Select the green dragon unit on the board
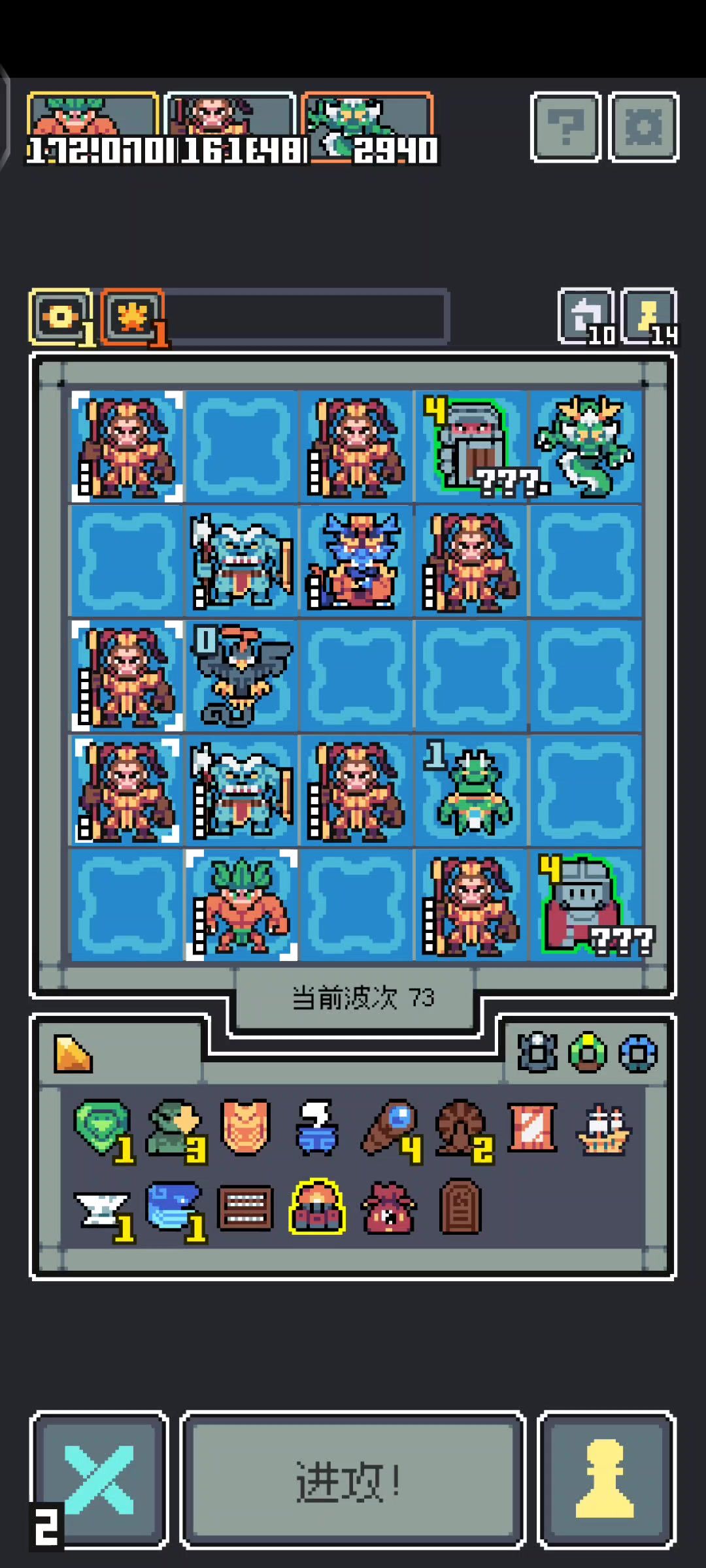 (x=585, y=447)
